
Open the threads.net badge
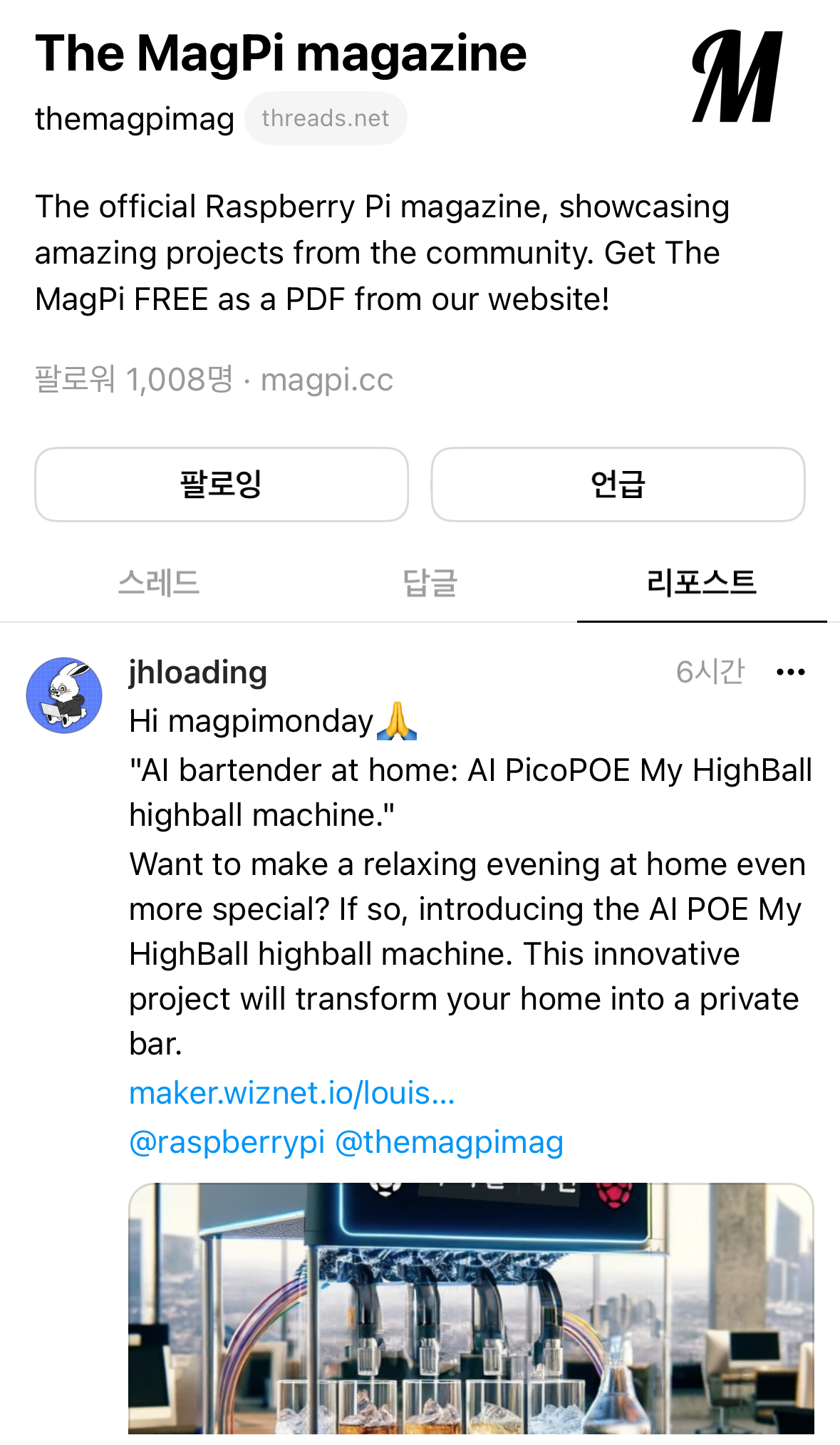pyautogui.click(x=326, y=118)
